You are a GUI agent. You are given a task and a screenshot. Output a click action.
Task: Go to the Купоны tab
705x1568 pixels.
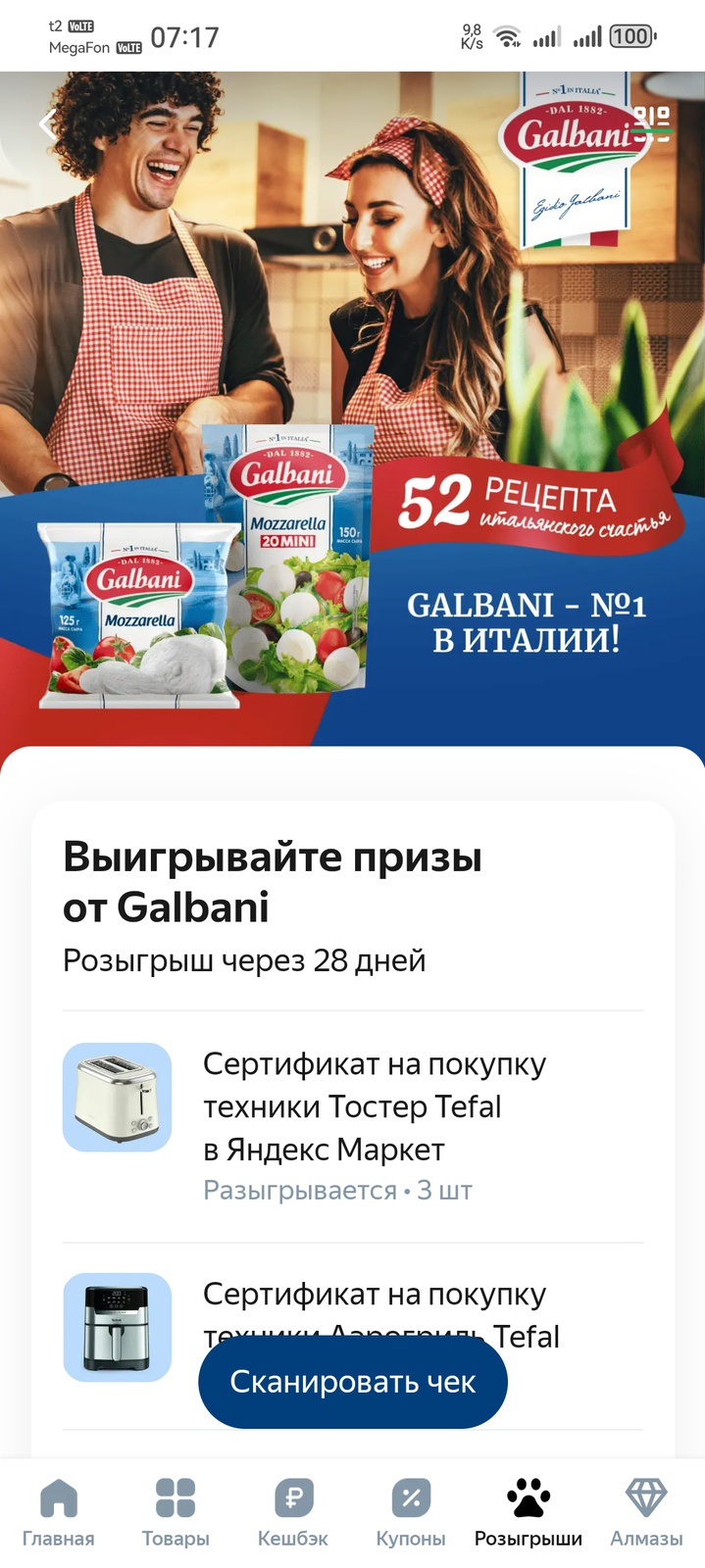411,1512
